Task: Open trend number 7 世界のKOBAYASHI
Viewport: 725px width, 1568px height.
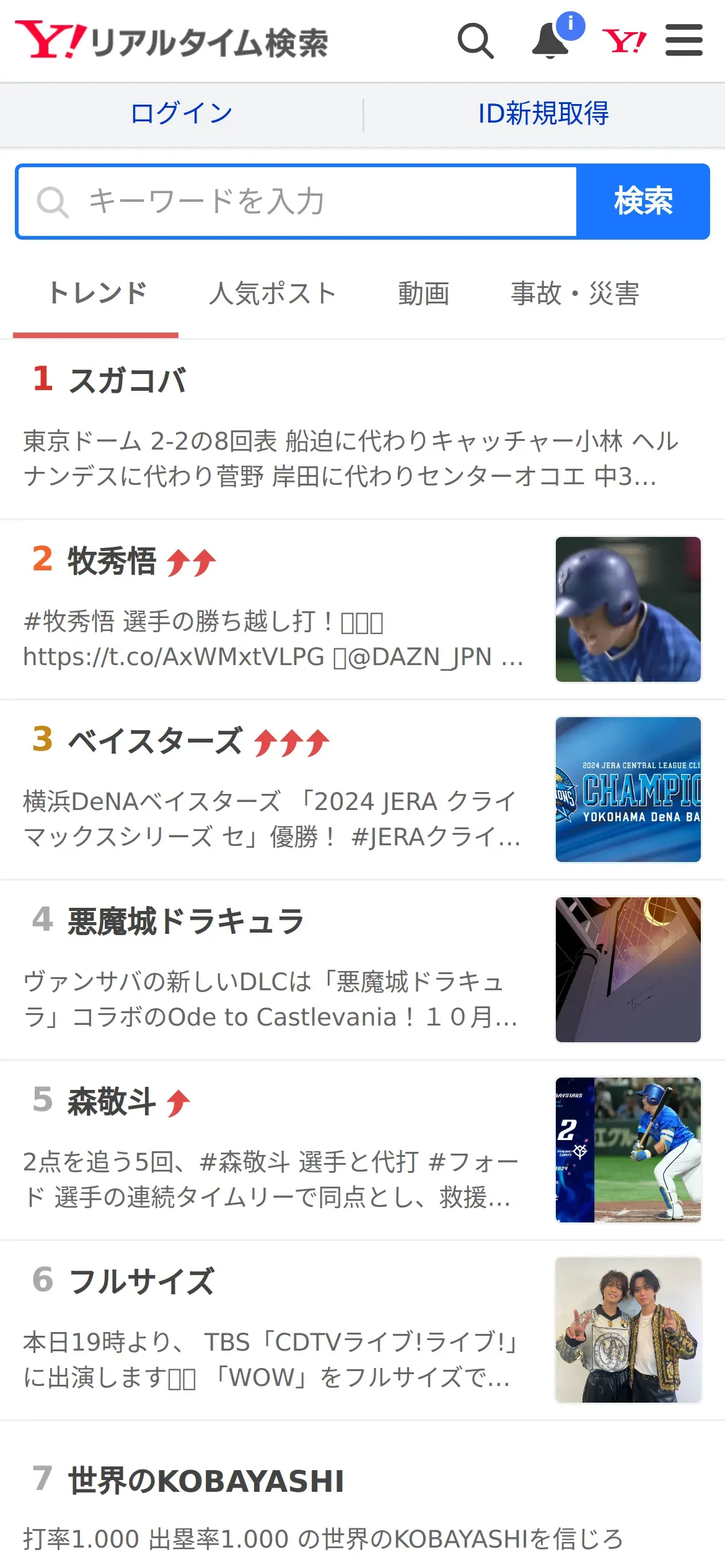Action: tap(362, 1495)
